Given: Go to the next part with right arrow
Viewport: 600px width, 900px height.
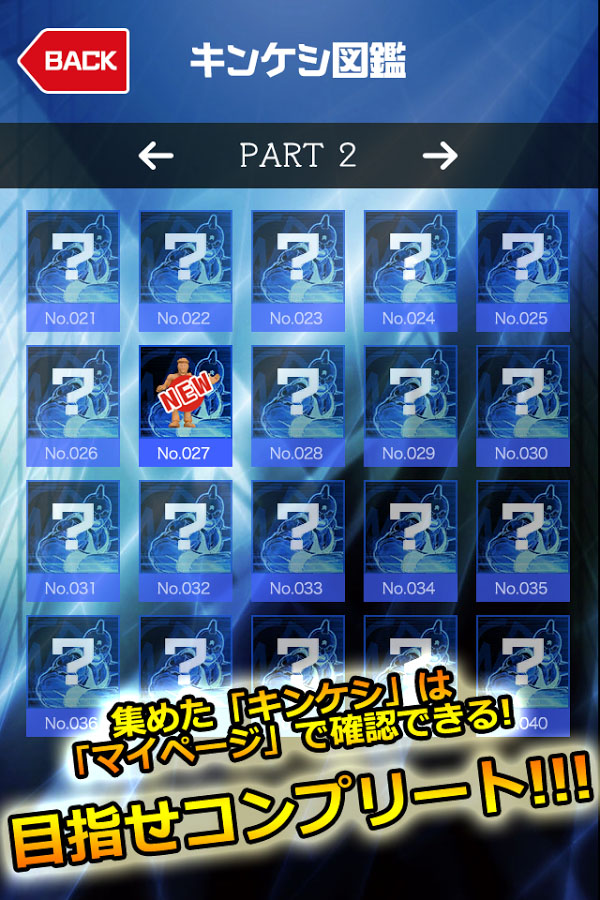Looking at the screenshot, I should pos(439,155).
